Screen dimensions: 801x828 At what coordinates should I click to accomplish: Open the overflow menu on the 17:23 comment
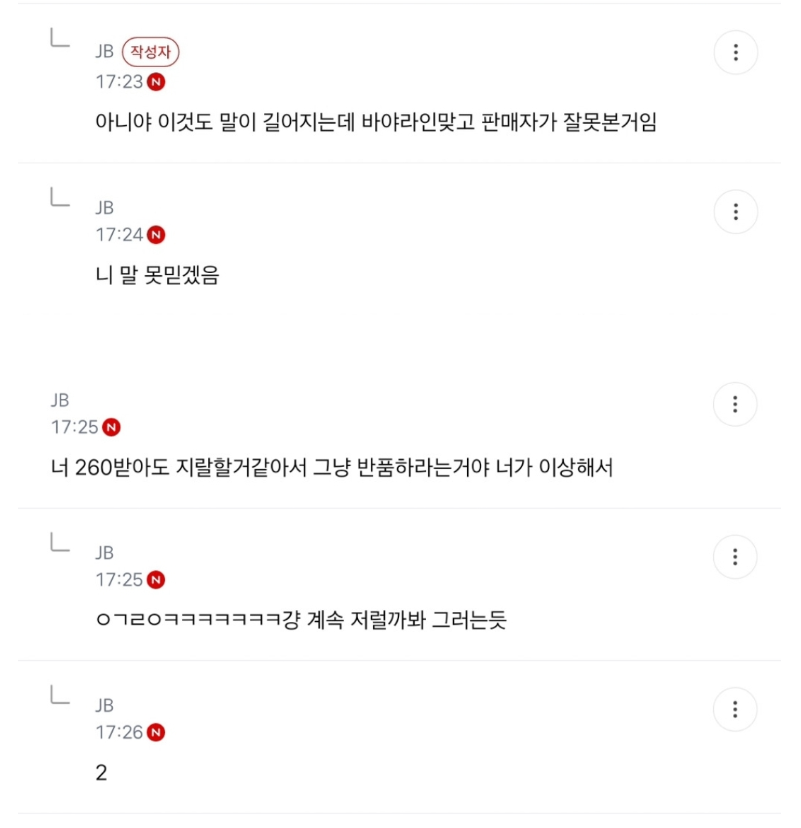click(x=735, y=52)
